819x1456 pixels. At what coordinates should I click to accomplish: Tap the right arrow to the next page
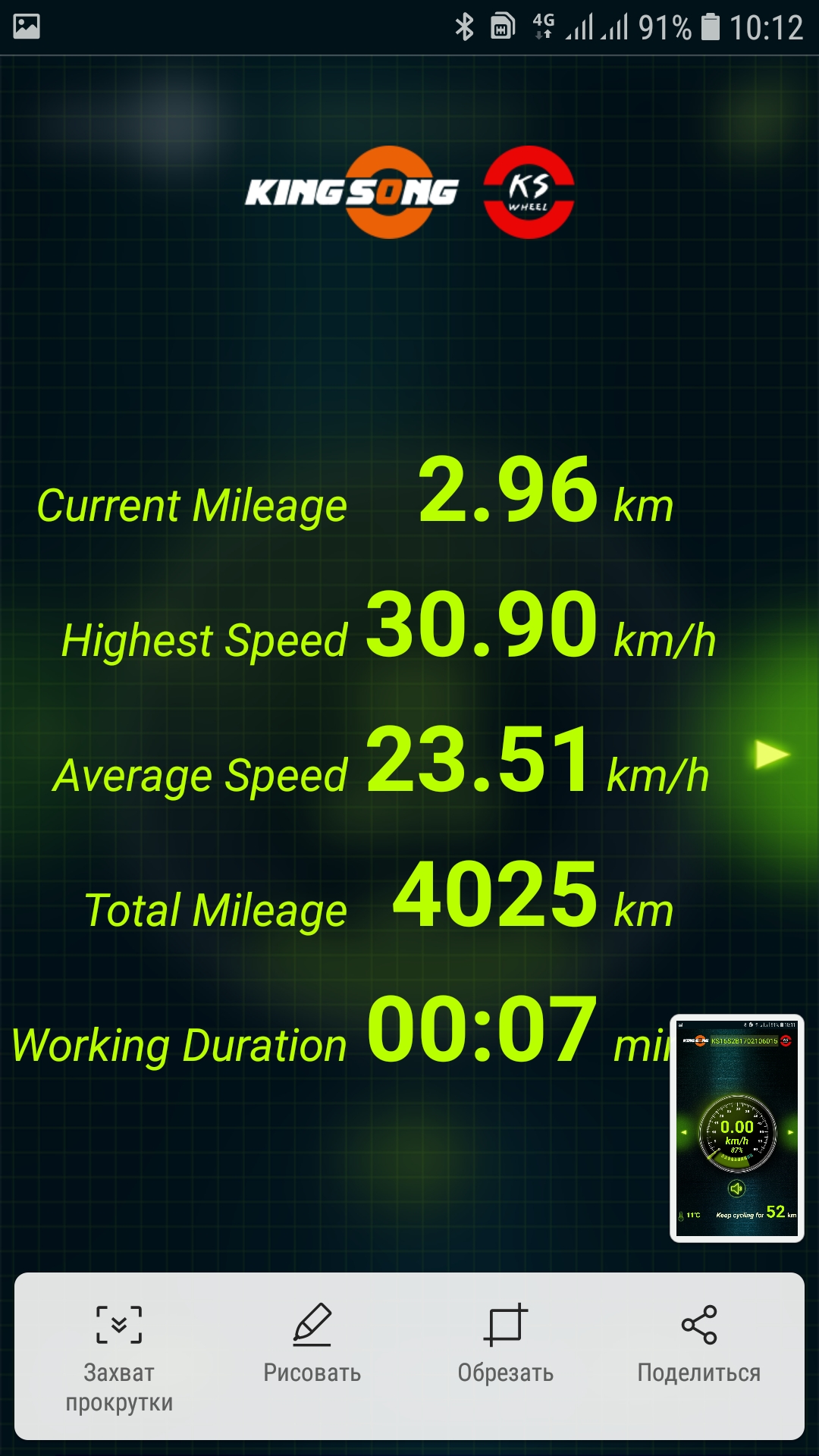[772, 755]
